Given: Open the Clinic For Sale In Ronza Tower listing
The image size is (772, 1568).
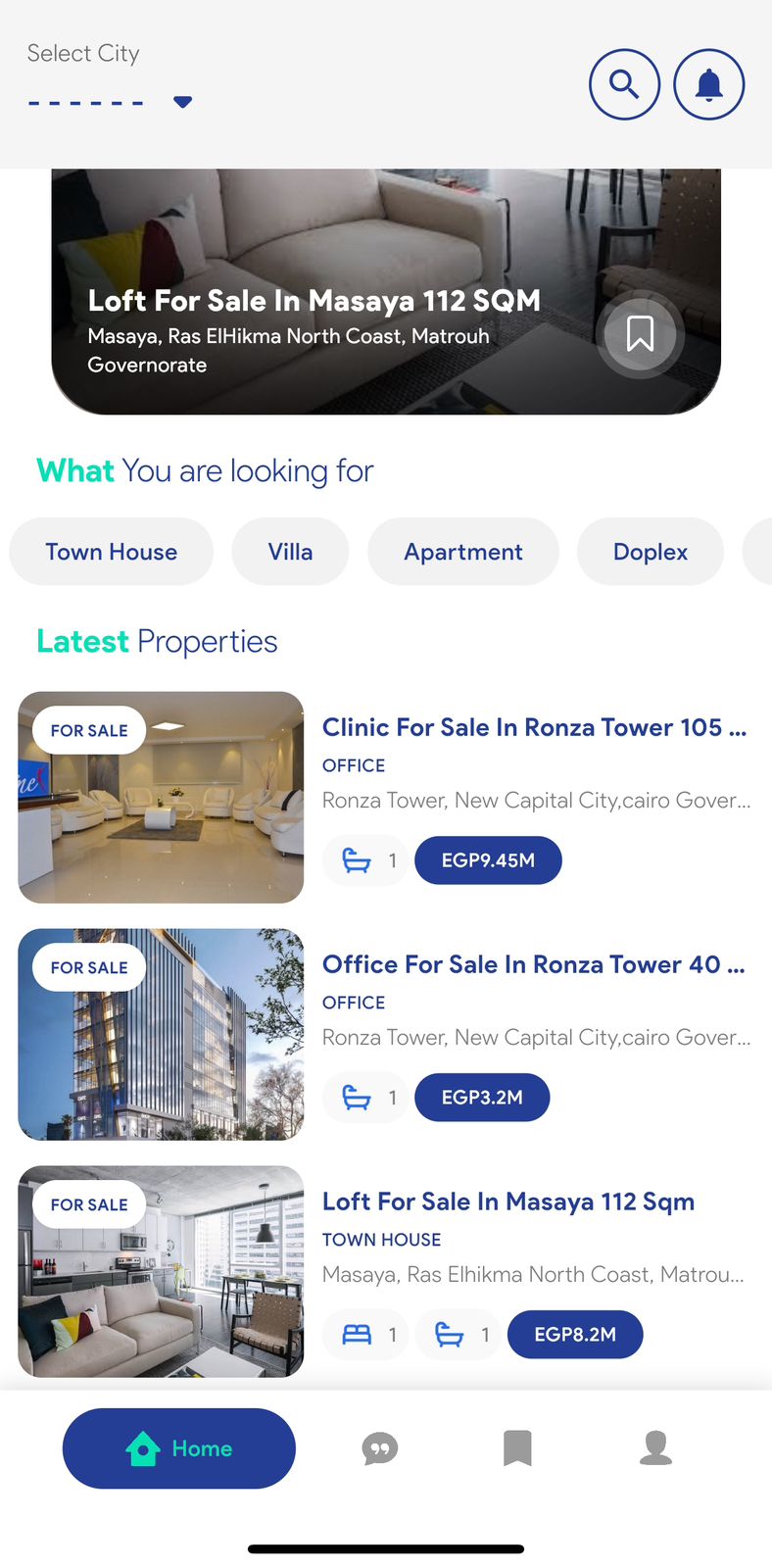Looking at the screenshot, I should tap(534, 727).
